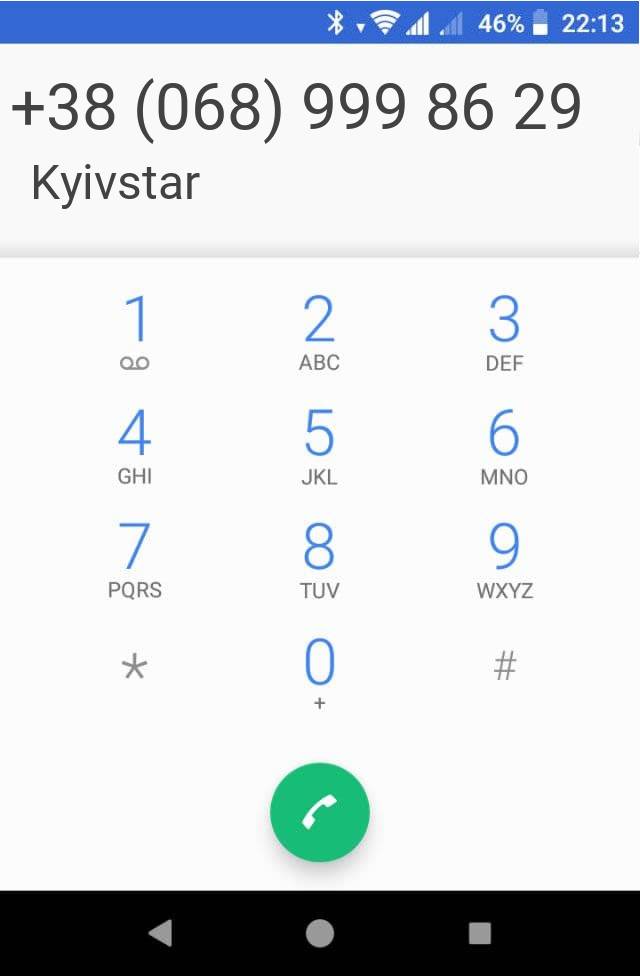Tap the phone number field
This screenshot has width=640, height=976.
(x=296, y=107)
